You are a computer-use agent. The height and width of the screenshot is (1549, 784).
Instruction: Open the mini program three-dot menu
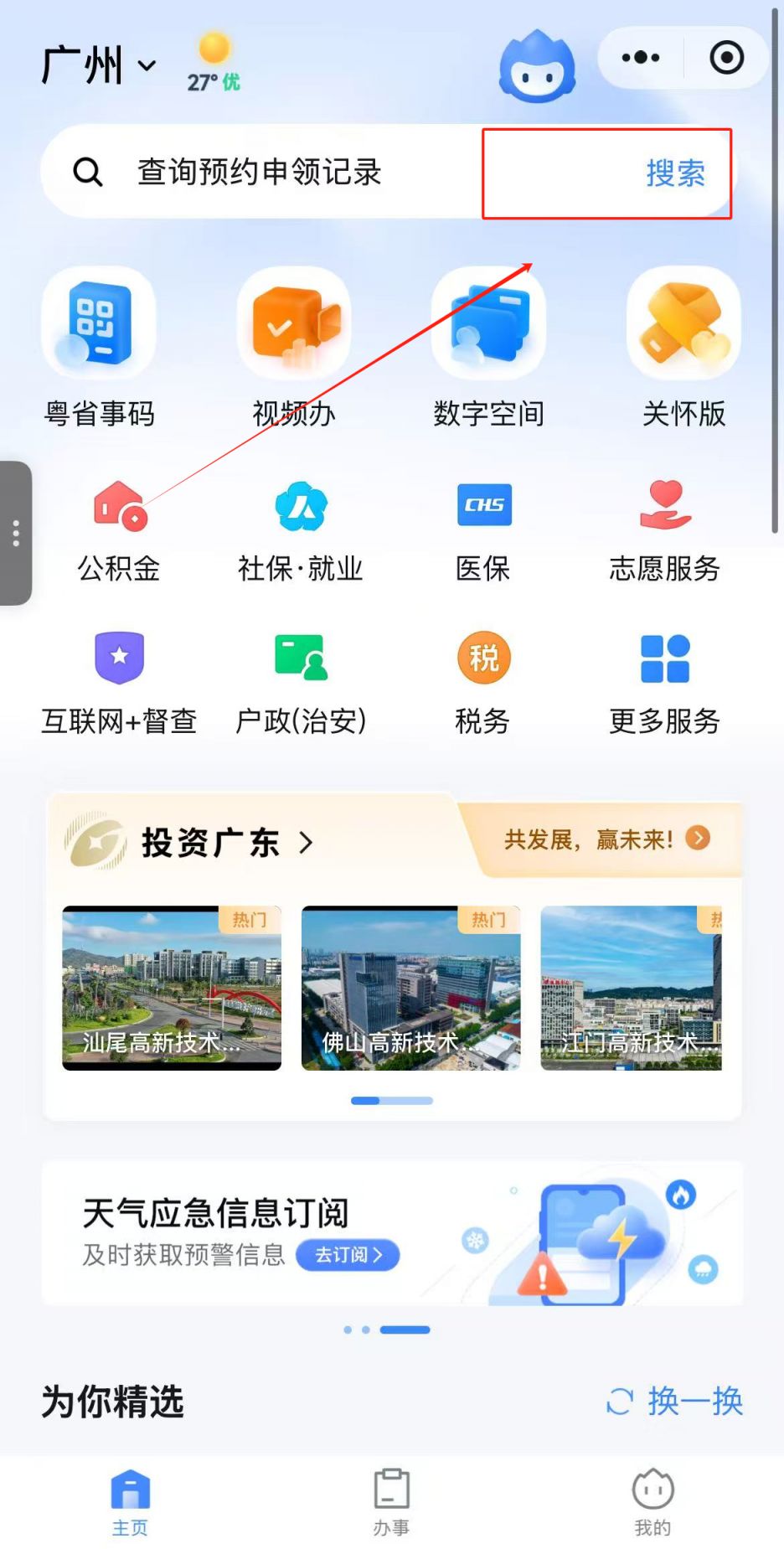tap(641, 58)
